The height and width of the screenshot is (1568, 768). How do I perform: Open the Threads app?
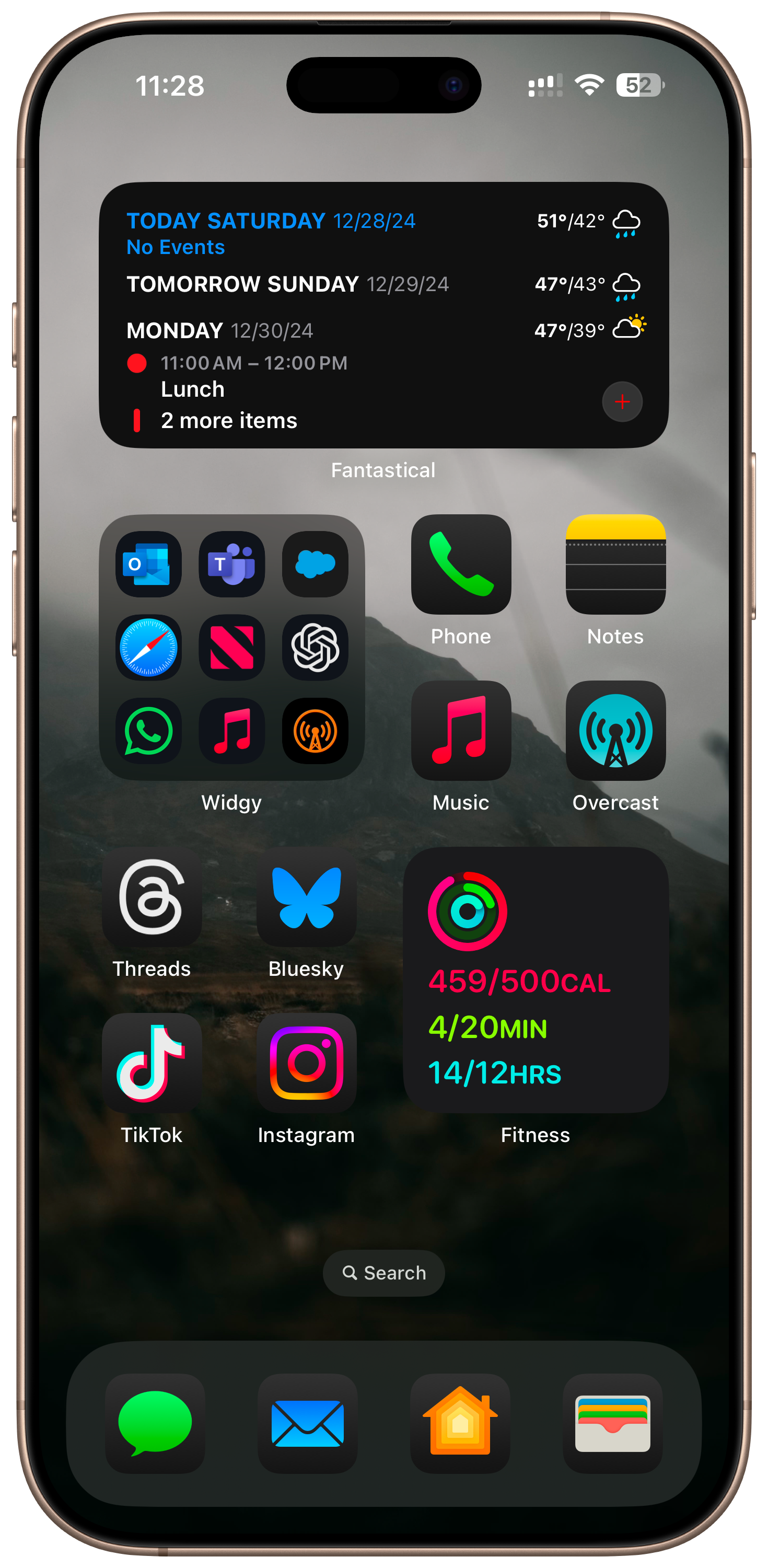pos(152,896)
